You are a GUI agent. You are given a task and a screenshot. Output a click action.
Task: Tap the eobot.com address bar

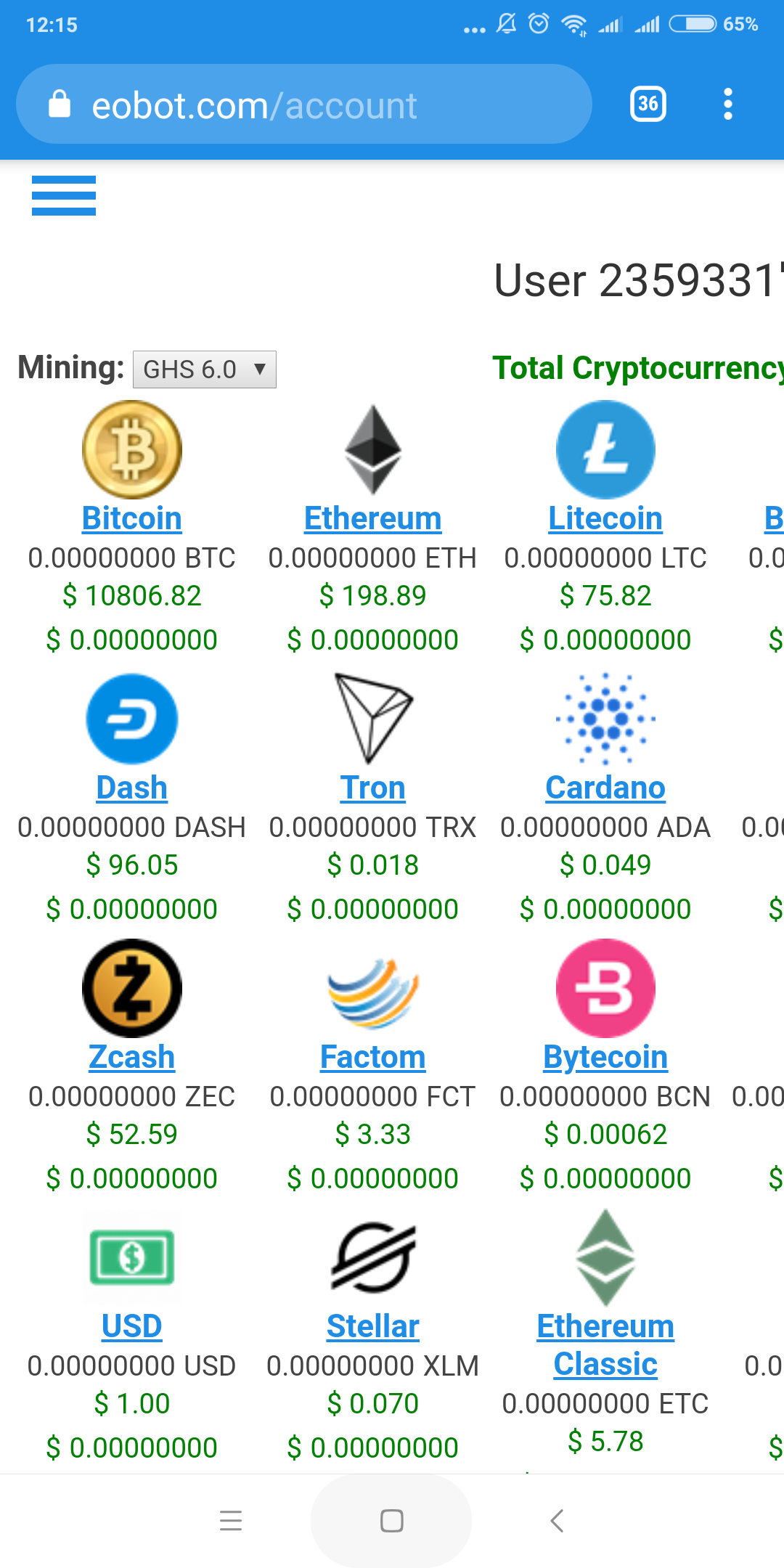tap(303, 105)
